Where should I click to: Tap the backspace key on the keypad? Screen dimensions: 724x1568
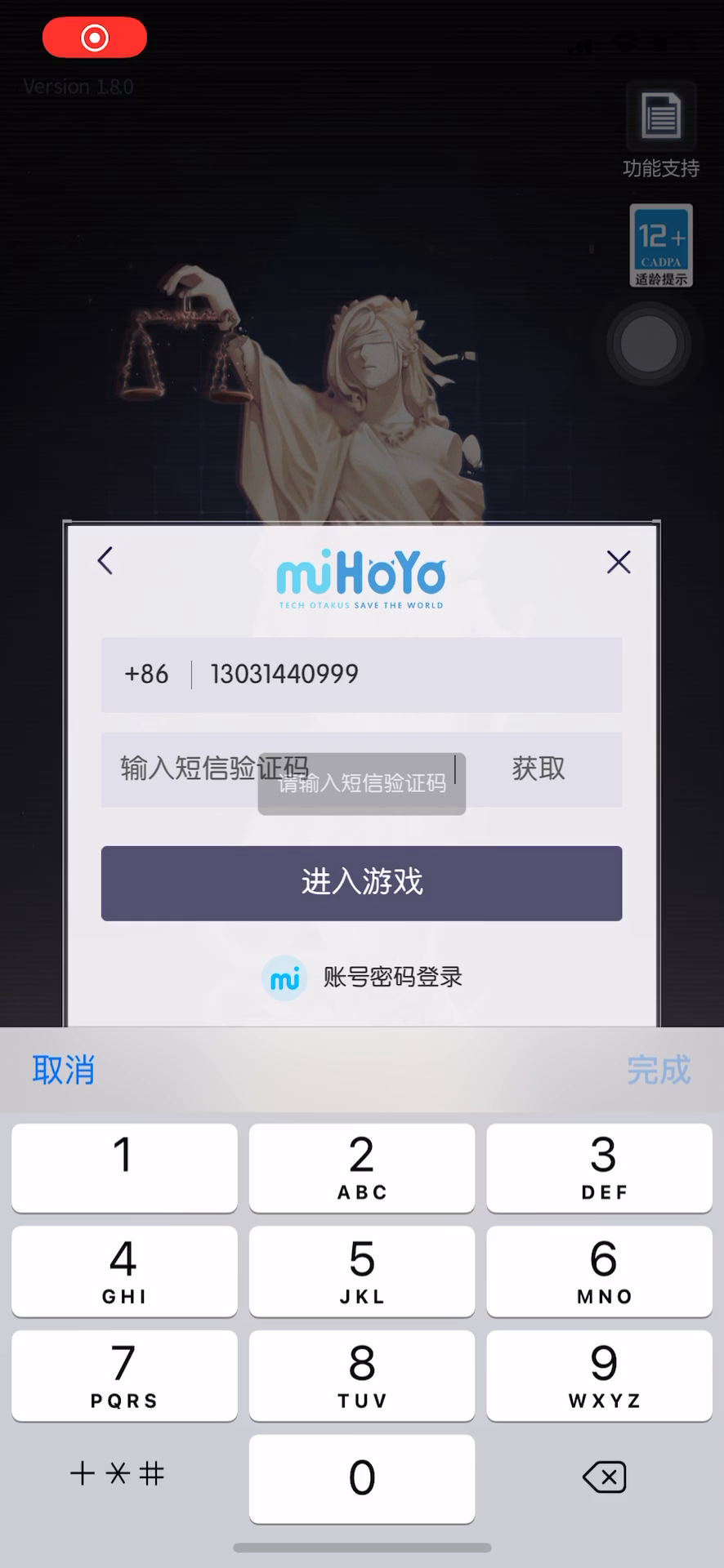click(604, 1477)
